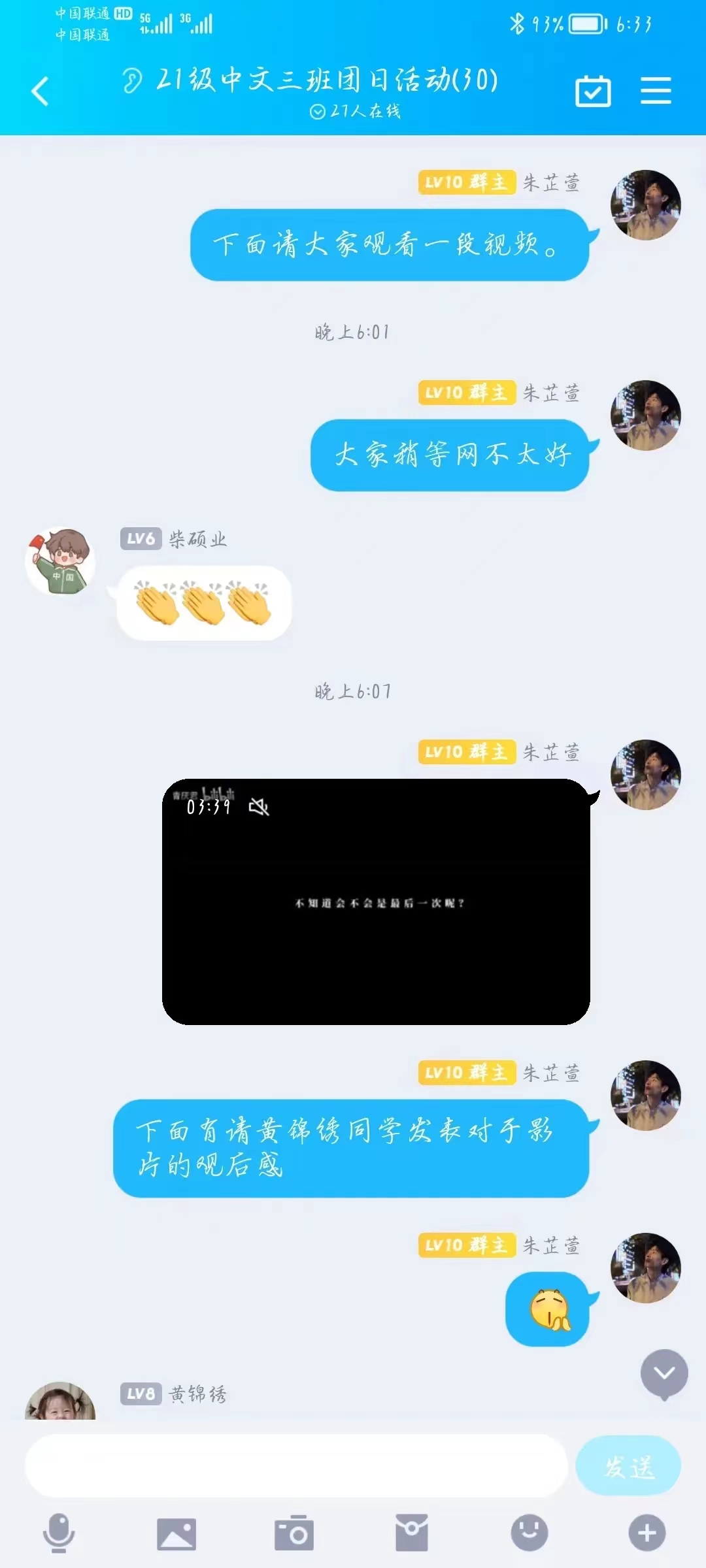706x1568 pixels.
Task: Open the camera to take a photo
Action: click(294, 1533)
